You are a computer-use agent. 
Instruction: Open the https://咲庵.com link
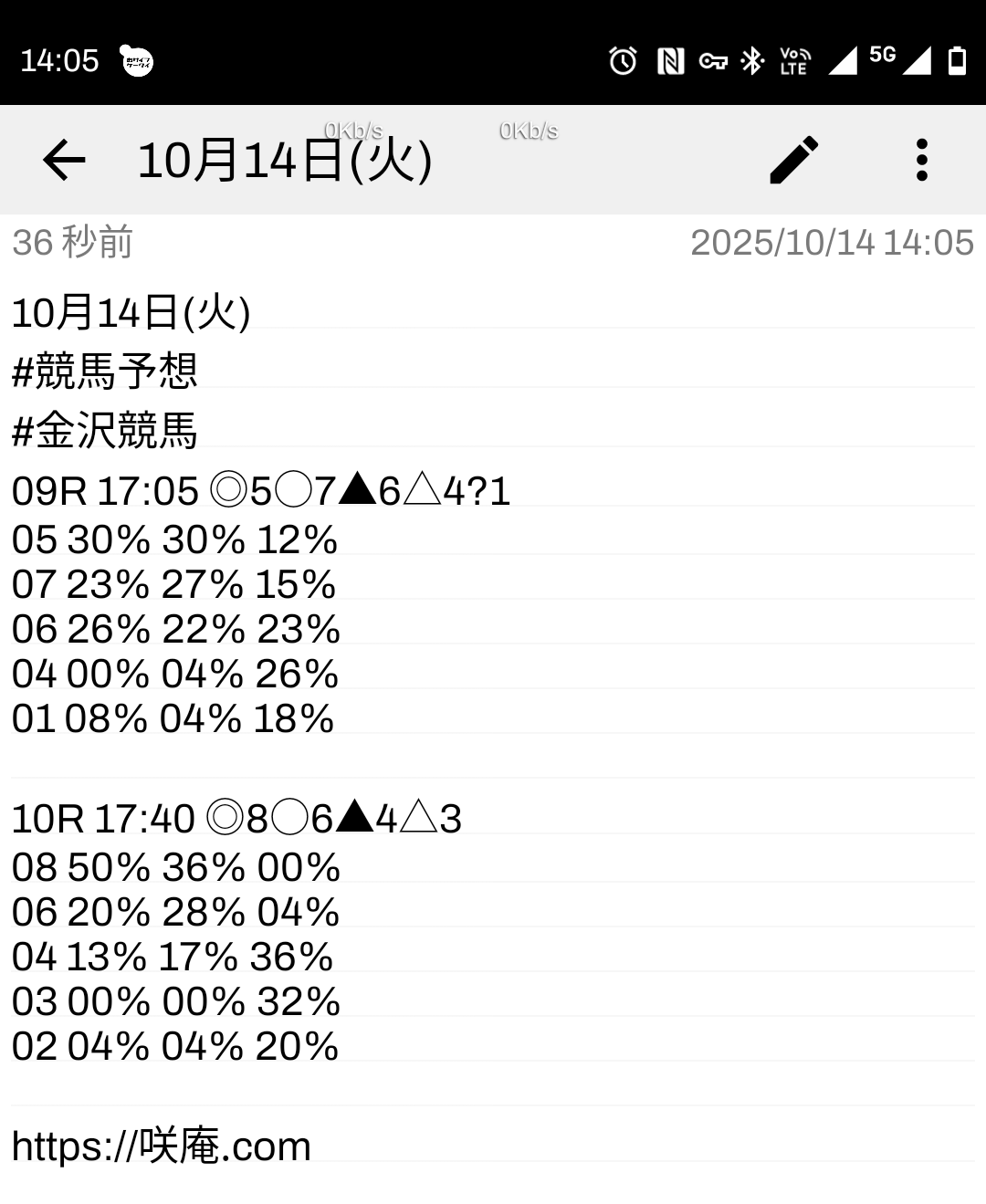(x=162, y=1146)
